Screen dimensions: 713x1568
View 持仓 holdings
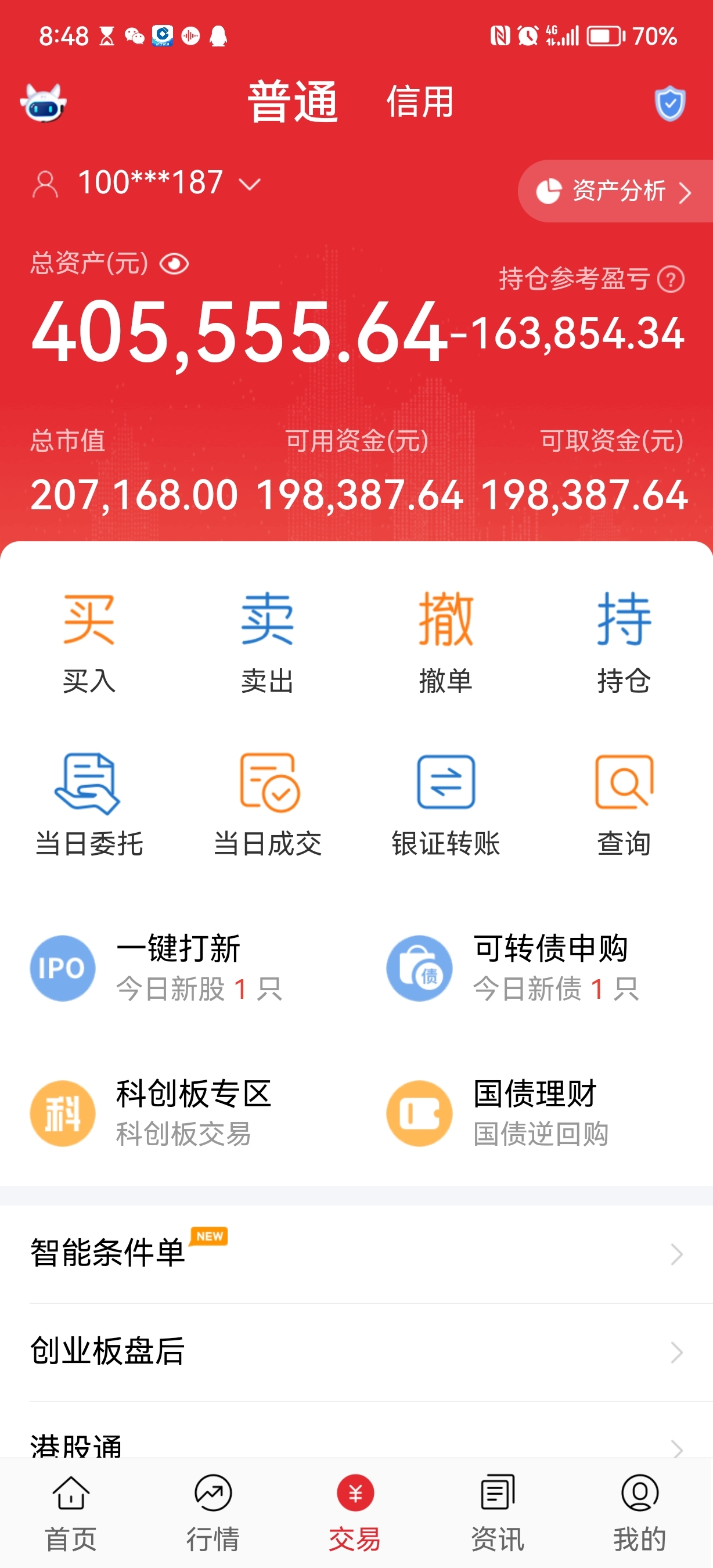pyautogui.click(x=624, y=642)
